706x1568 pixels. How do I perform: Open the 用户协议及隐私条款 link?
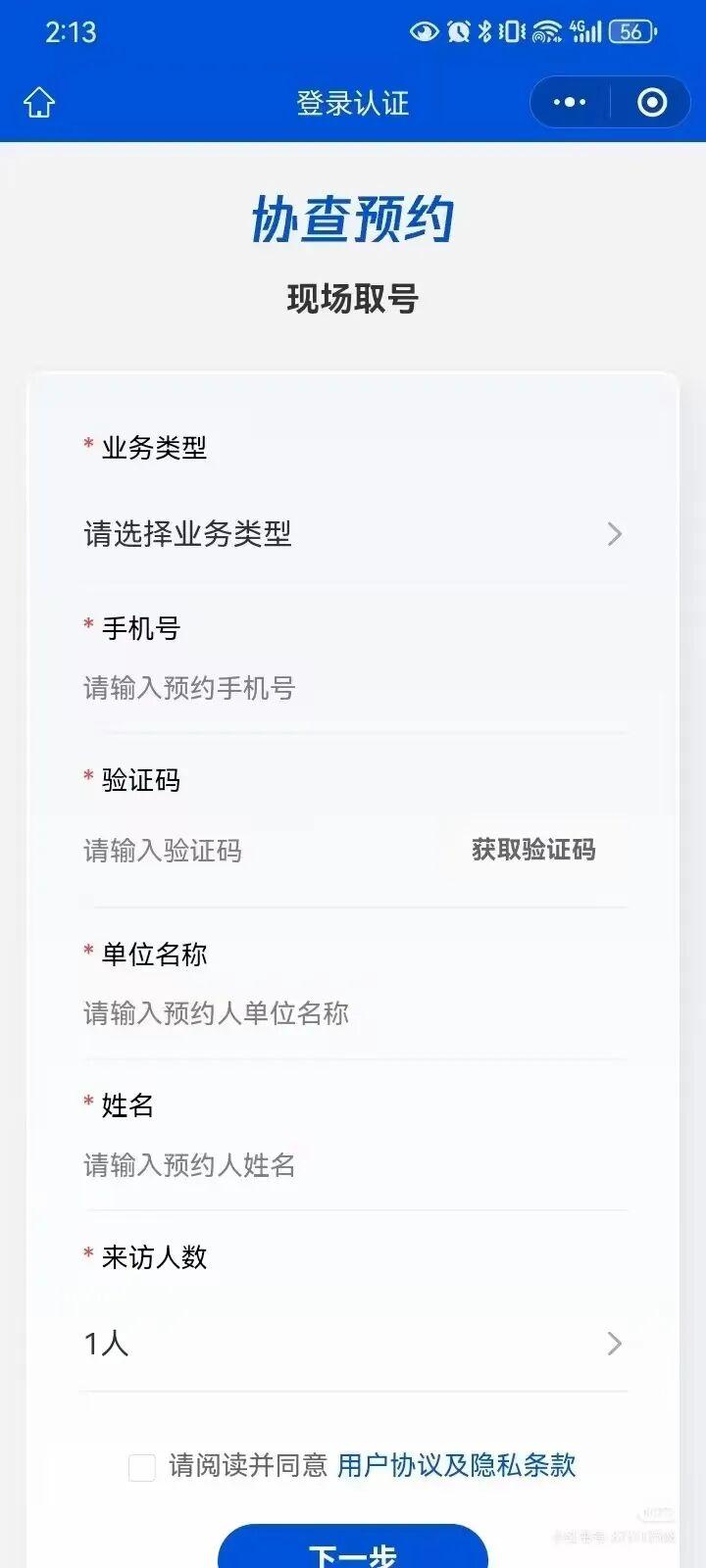(456, 1465)
